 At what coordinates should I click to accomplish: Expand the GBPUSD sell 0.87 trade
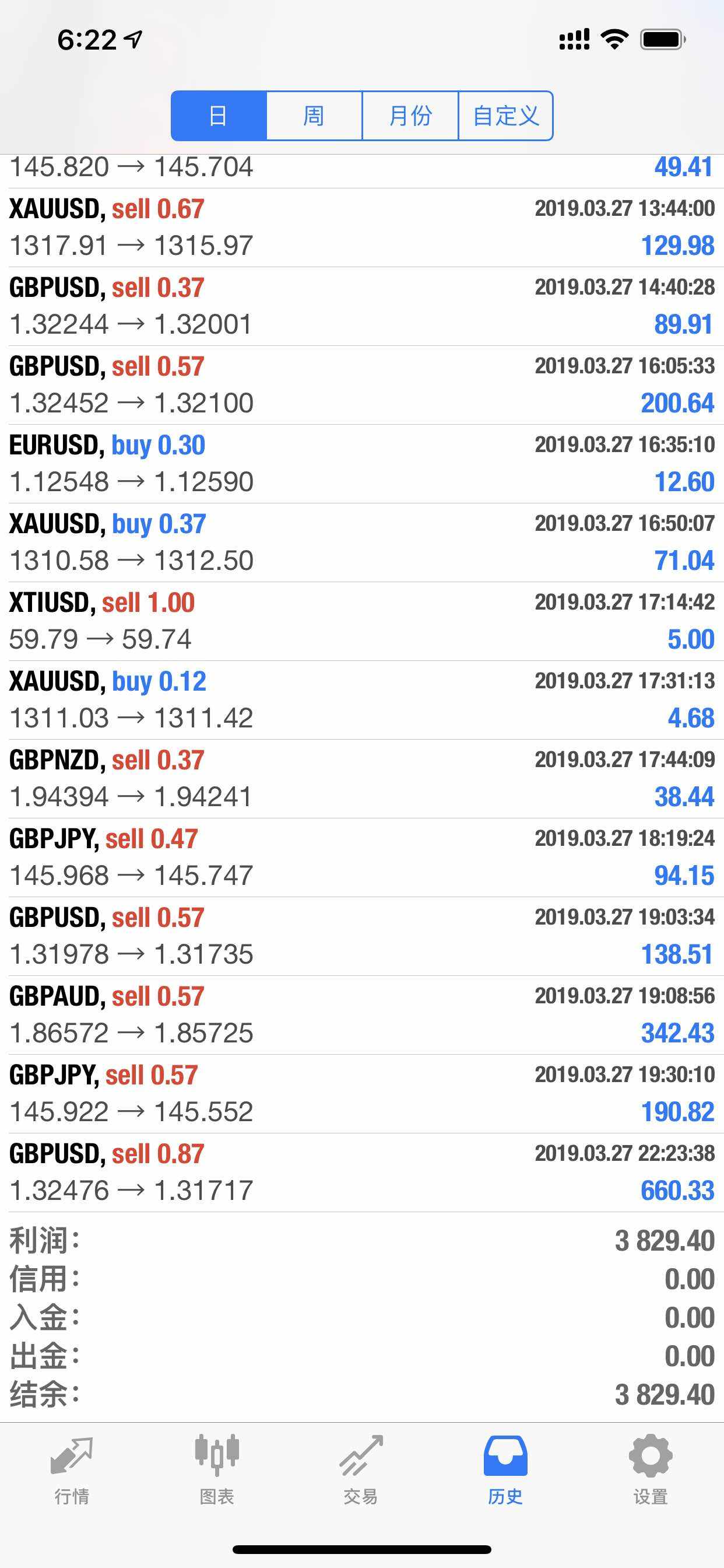pyautogui.click(x=361, y=1172)
